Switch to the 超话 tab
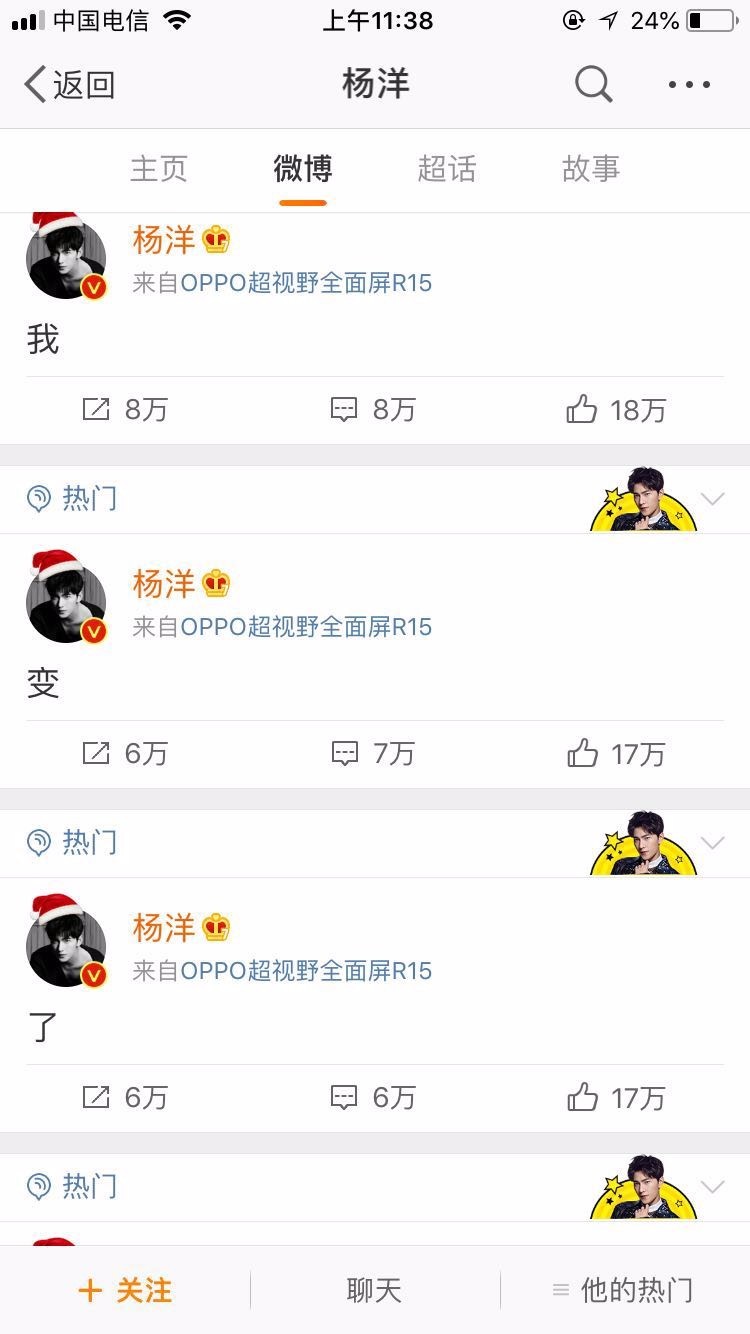The image size is (750, 1334). pos(446,169)
